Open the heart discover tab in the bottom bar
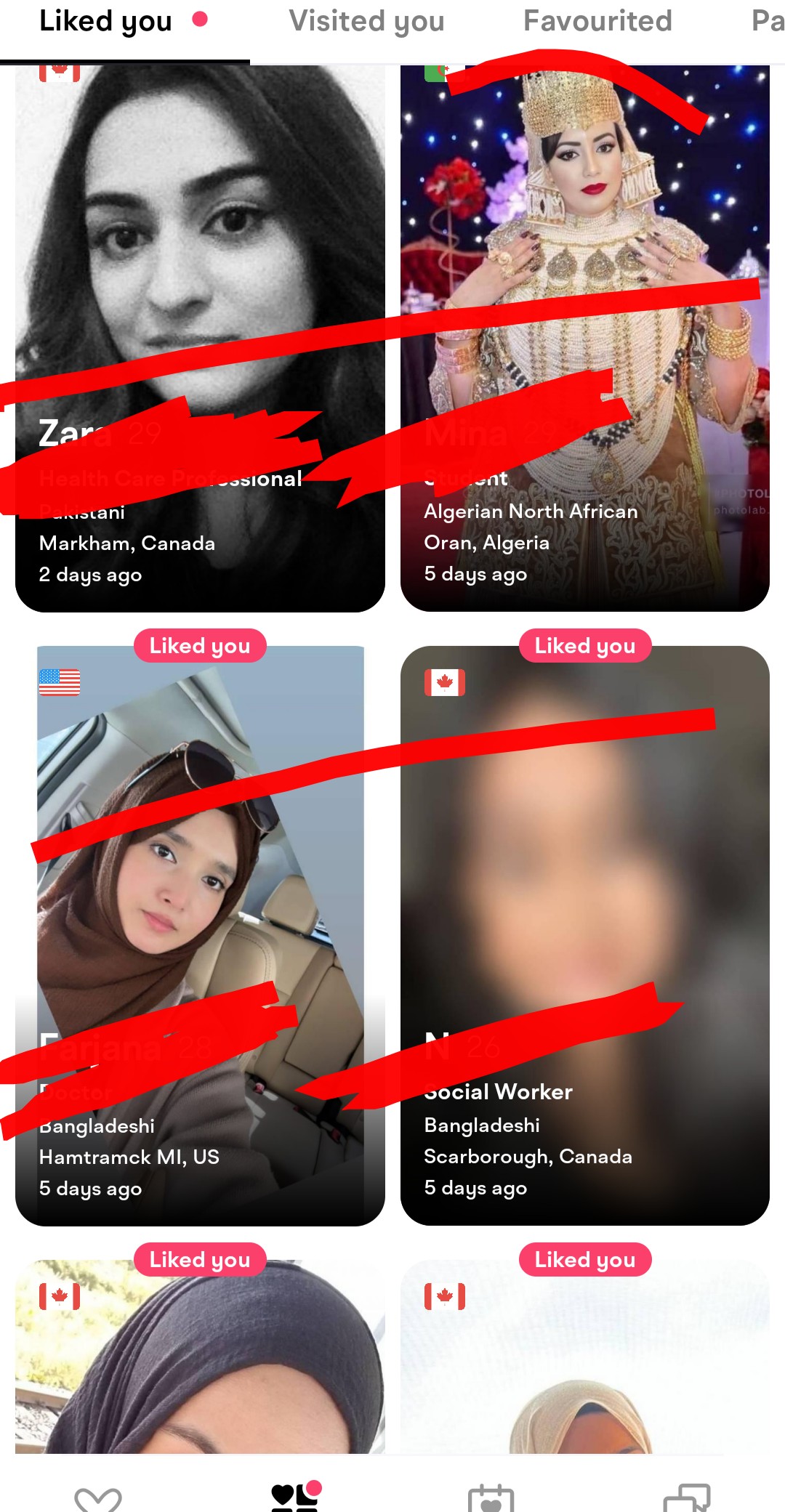 [98, 1498]
